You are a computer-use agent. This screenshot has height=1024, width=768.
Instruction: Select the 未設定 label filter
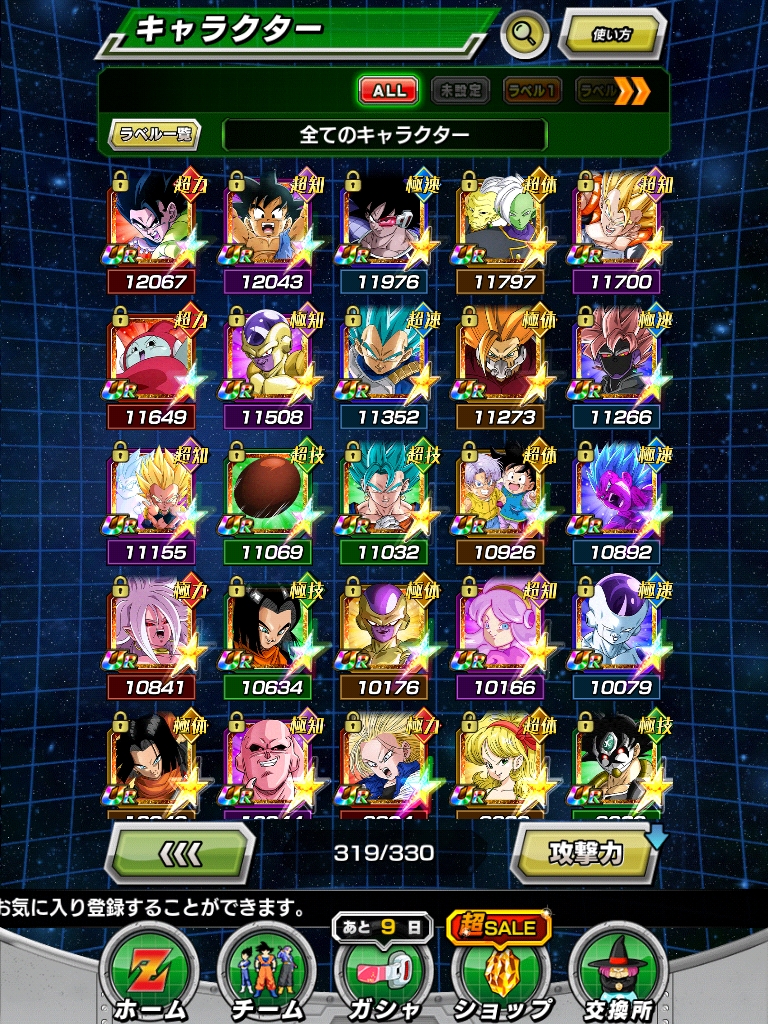tap(460, 90)
